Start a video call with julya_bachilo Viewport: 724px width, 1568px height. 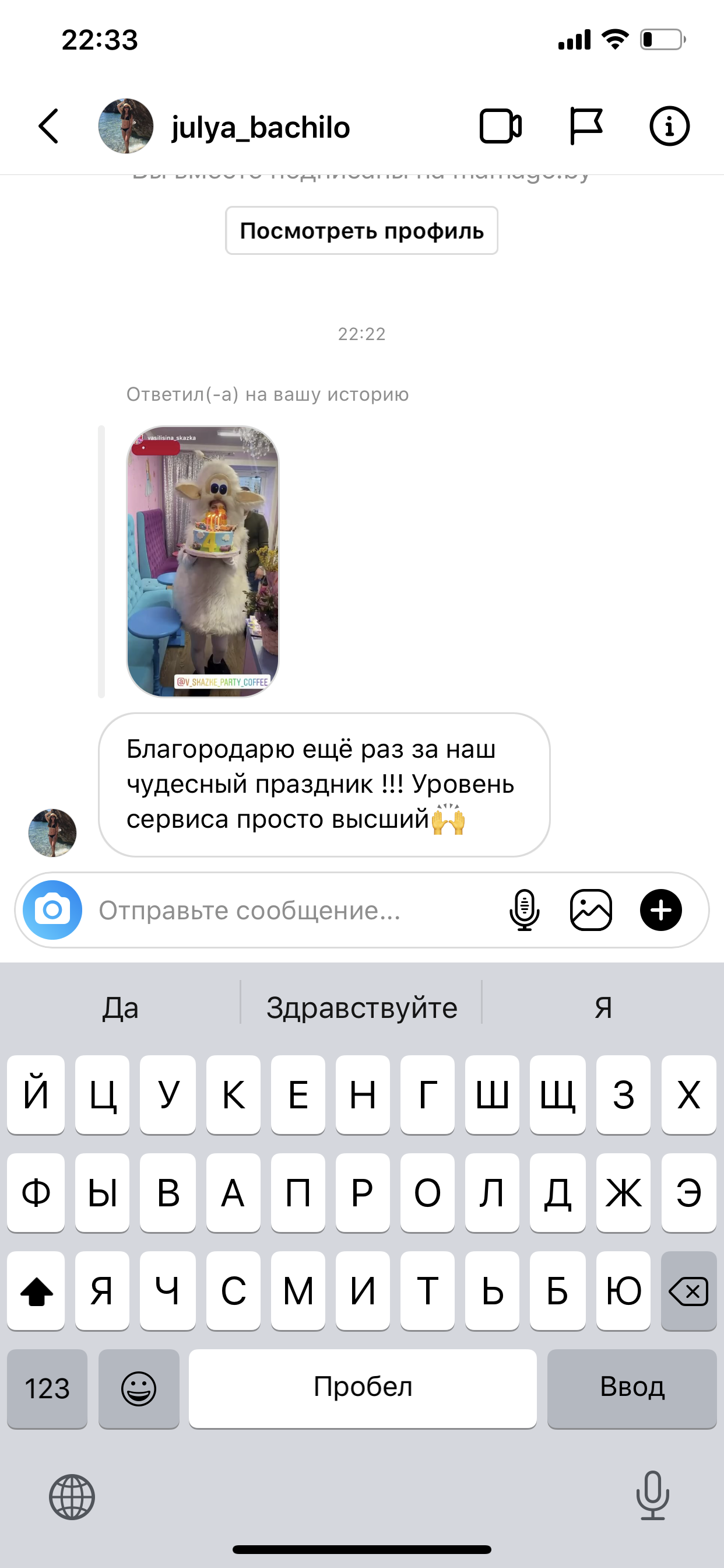click(500, 127)
